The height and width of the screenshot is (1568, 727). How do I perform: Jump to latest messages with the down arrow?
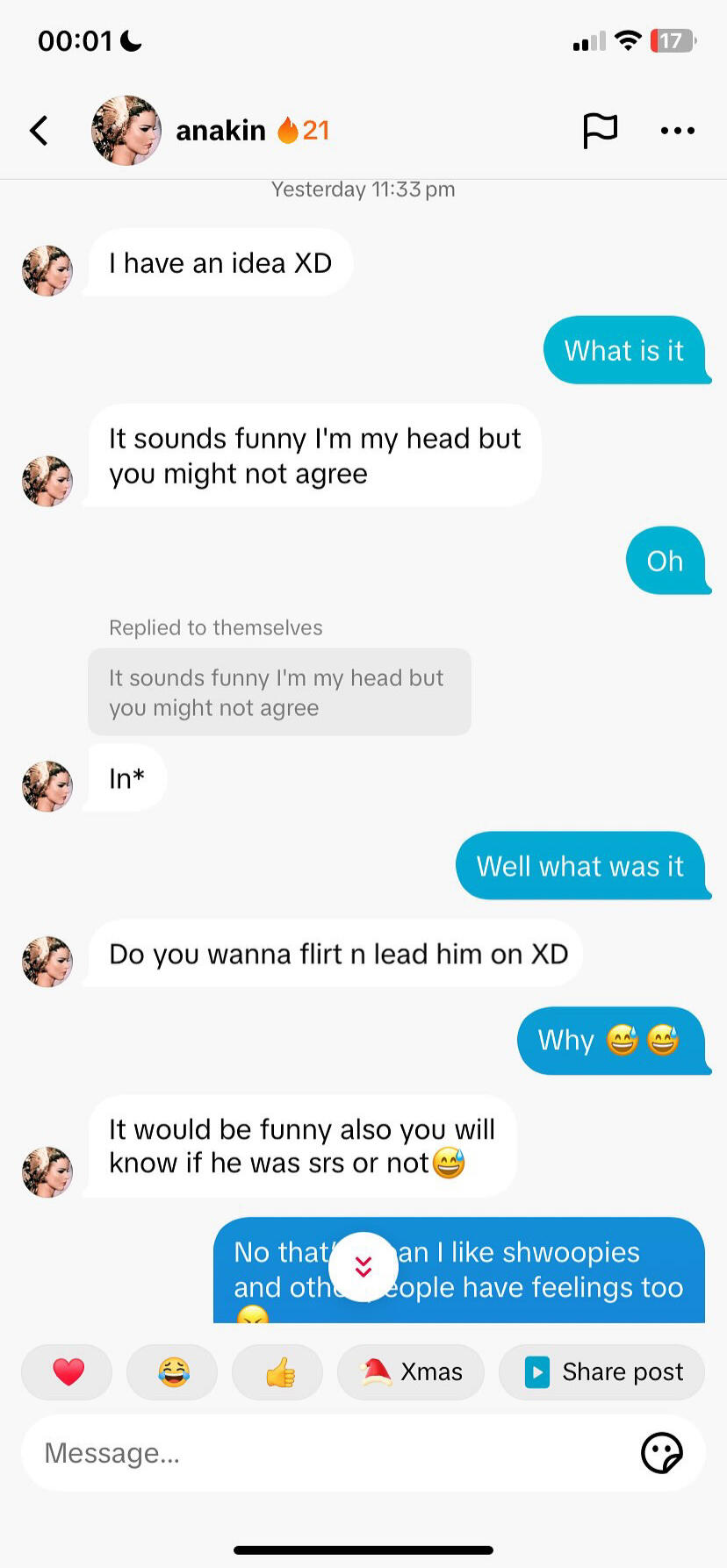click(363, 1266)
